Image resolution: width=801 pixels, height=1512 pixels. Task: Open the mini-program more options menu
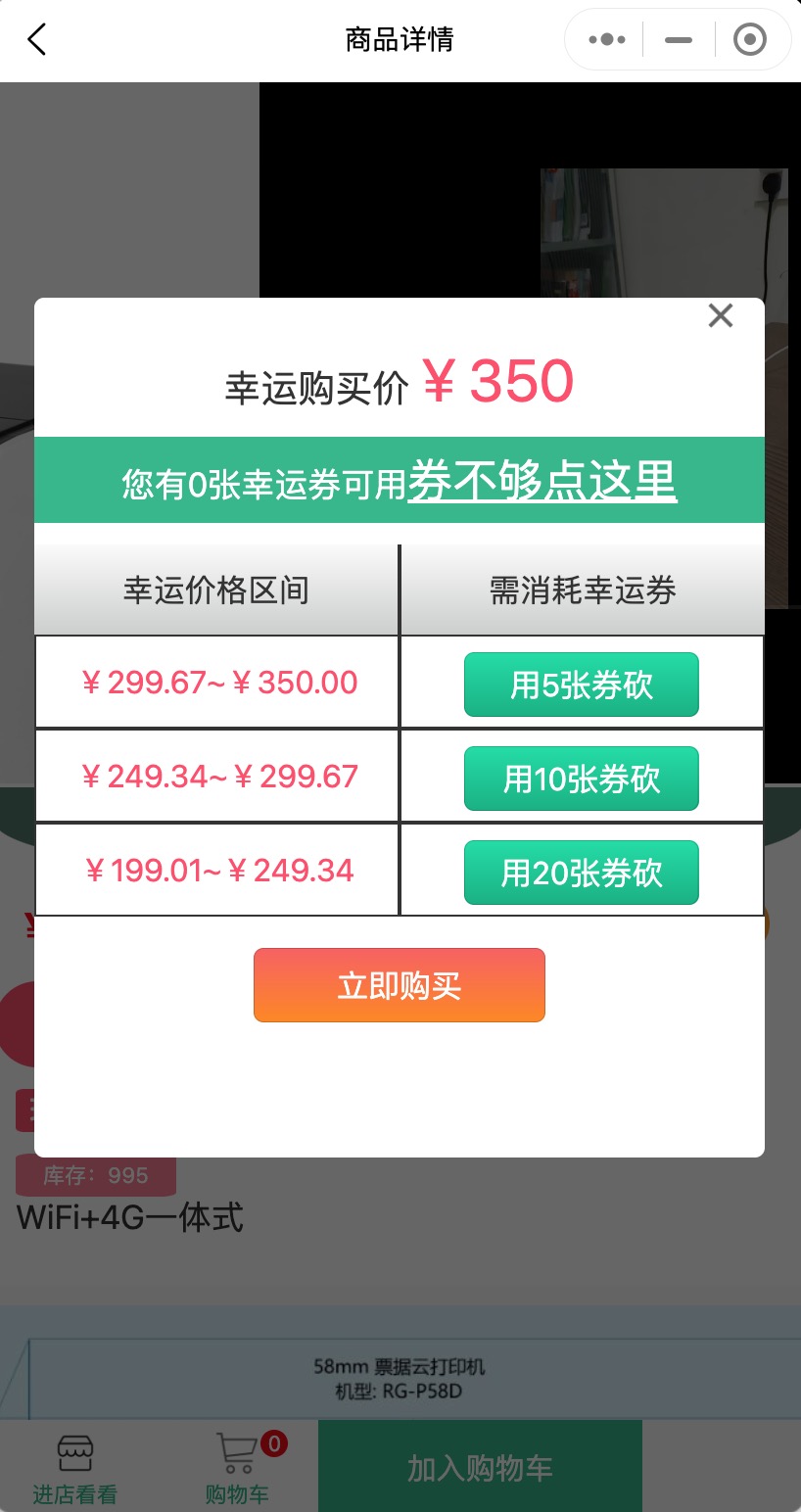(605, 39)
